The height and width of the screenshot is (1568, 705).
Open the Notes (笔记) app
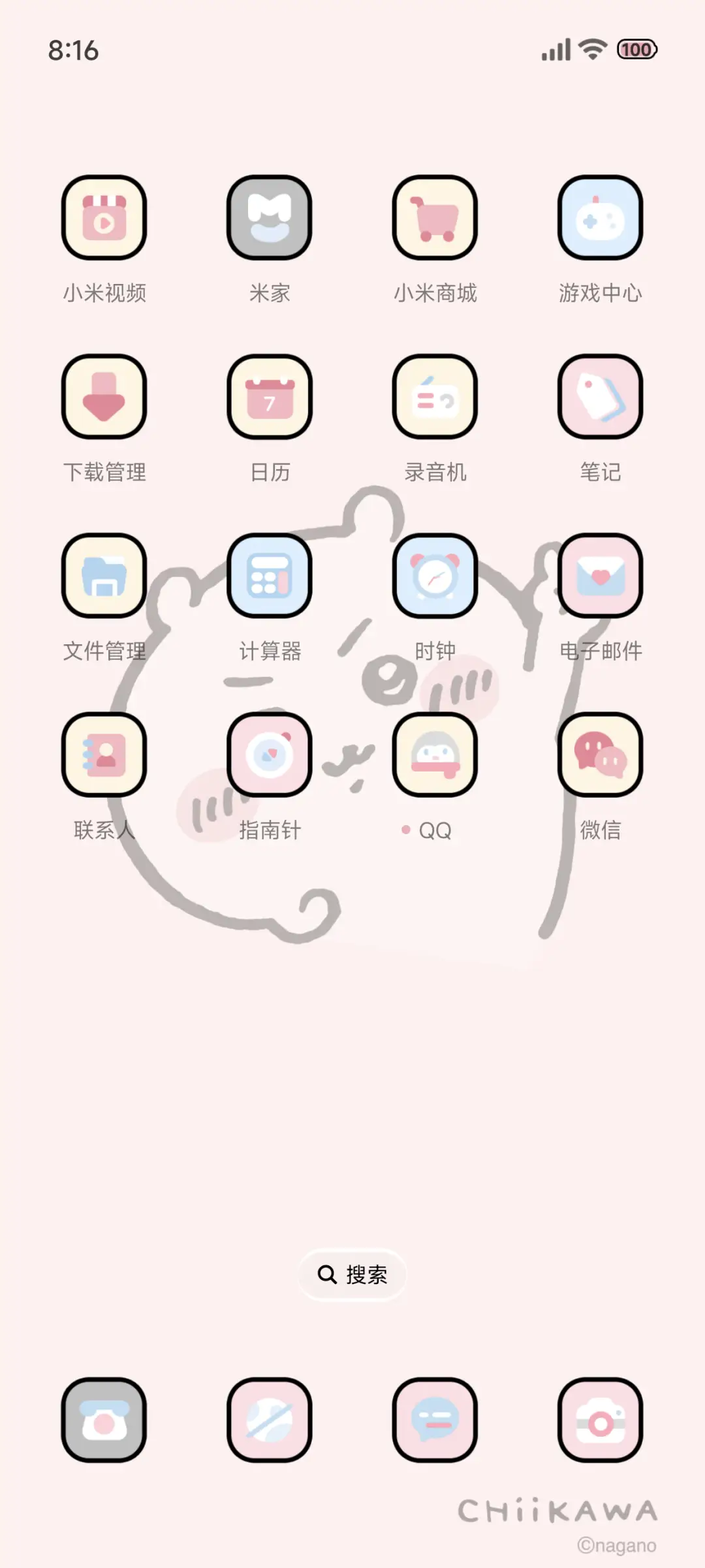pos(601,399)
